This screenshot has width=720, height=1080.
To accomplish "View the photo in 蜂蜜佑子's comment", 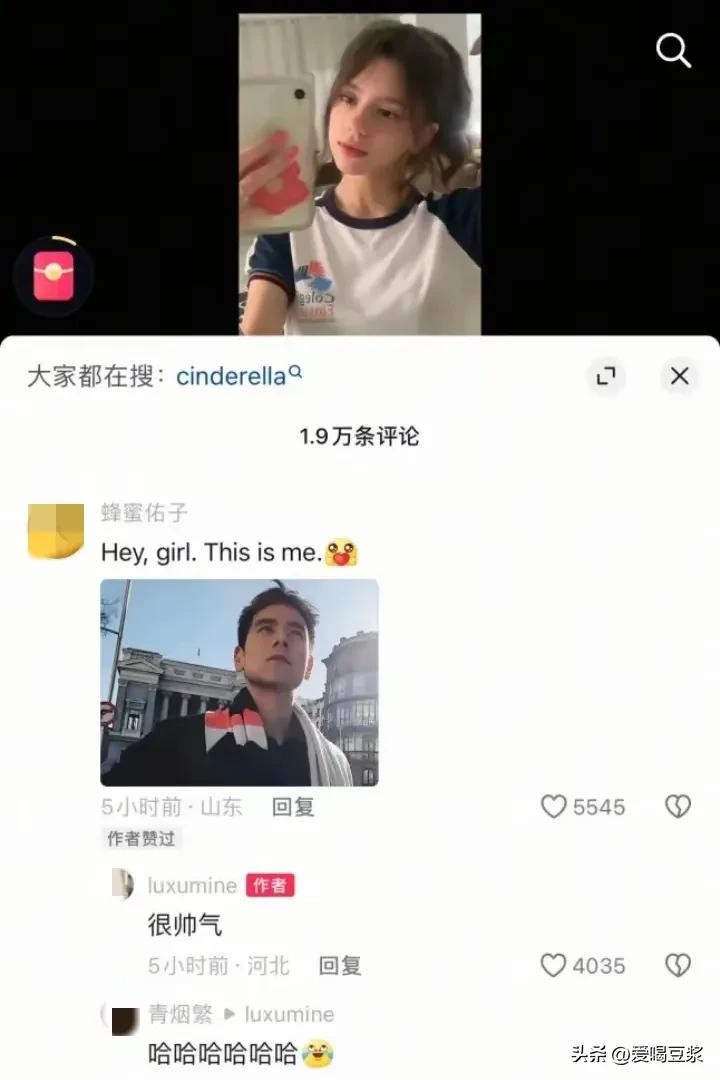I will click(239, 682).
